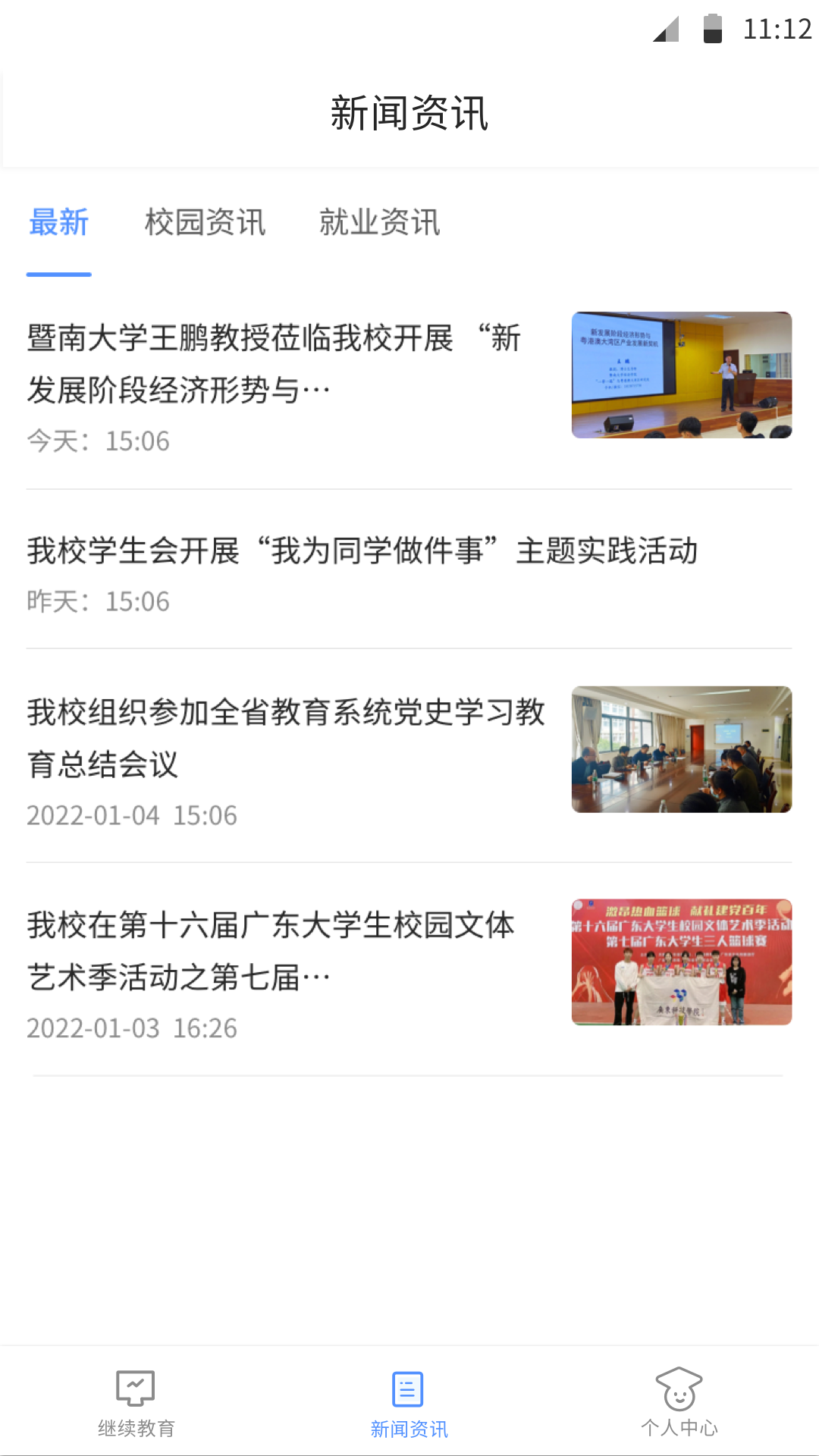Select the 最新 tab
The width and height of the screenshot is (819, 1456).
coord(59,222)
